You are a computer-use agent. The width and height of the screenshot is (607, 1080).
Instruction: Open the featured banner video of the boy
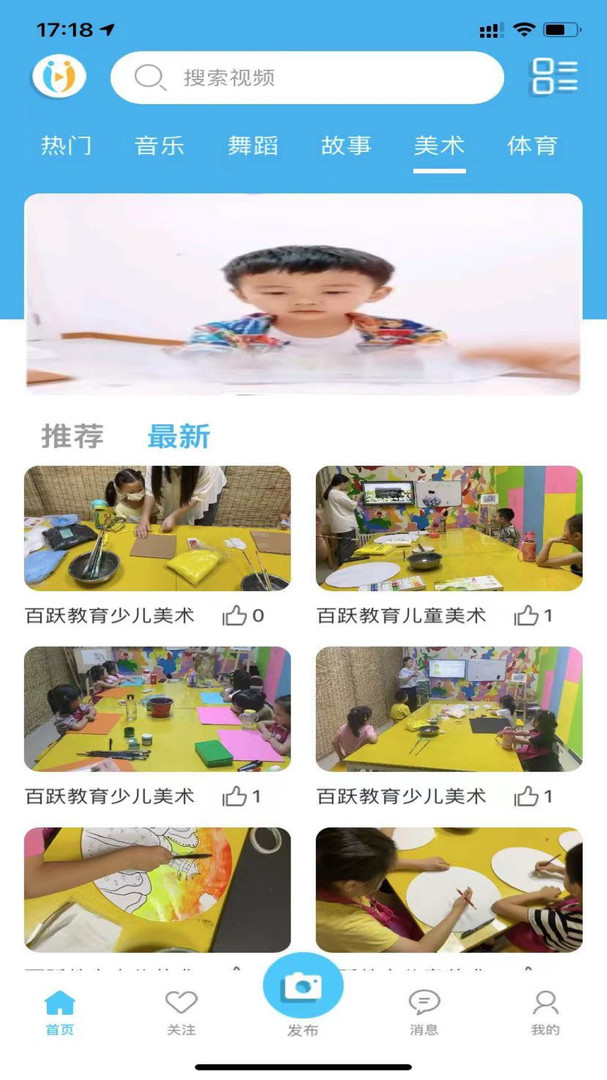303,294
